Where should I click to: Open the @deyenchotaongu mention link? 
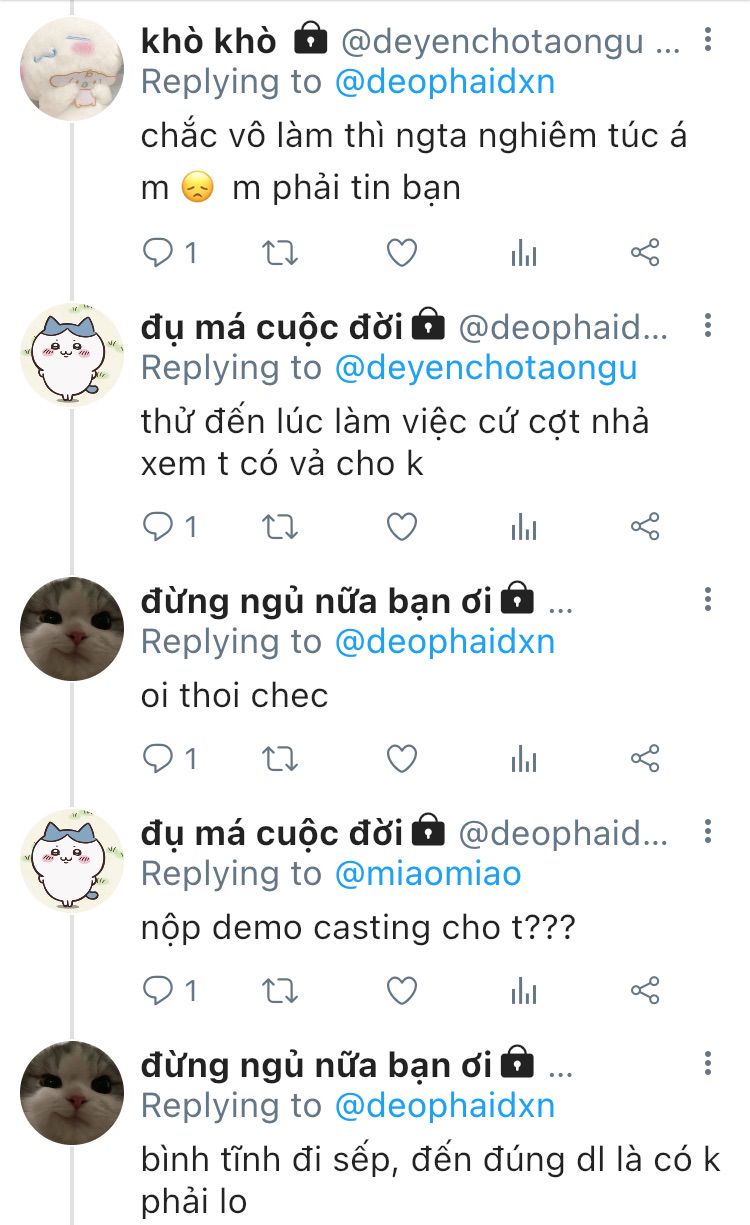click(485, 367)
